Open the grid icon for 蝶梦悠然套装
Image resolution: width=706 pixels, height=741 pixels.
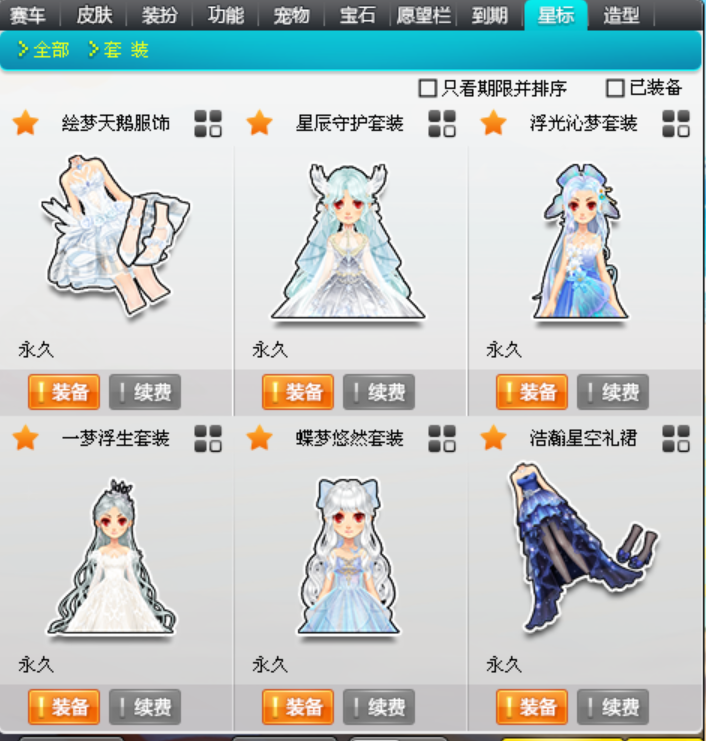point(442,438)
